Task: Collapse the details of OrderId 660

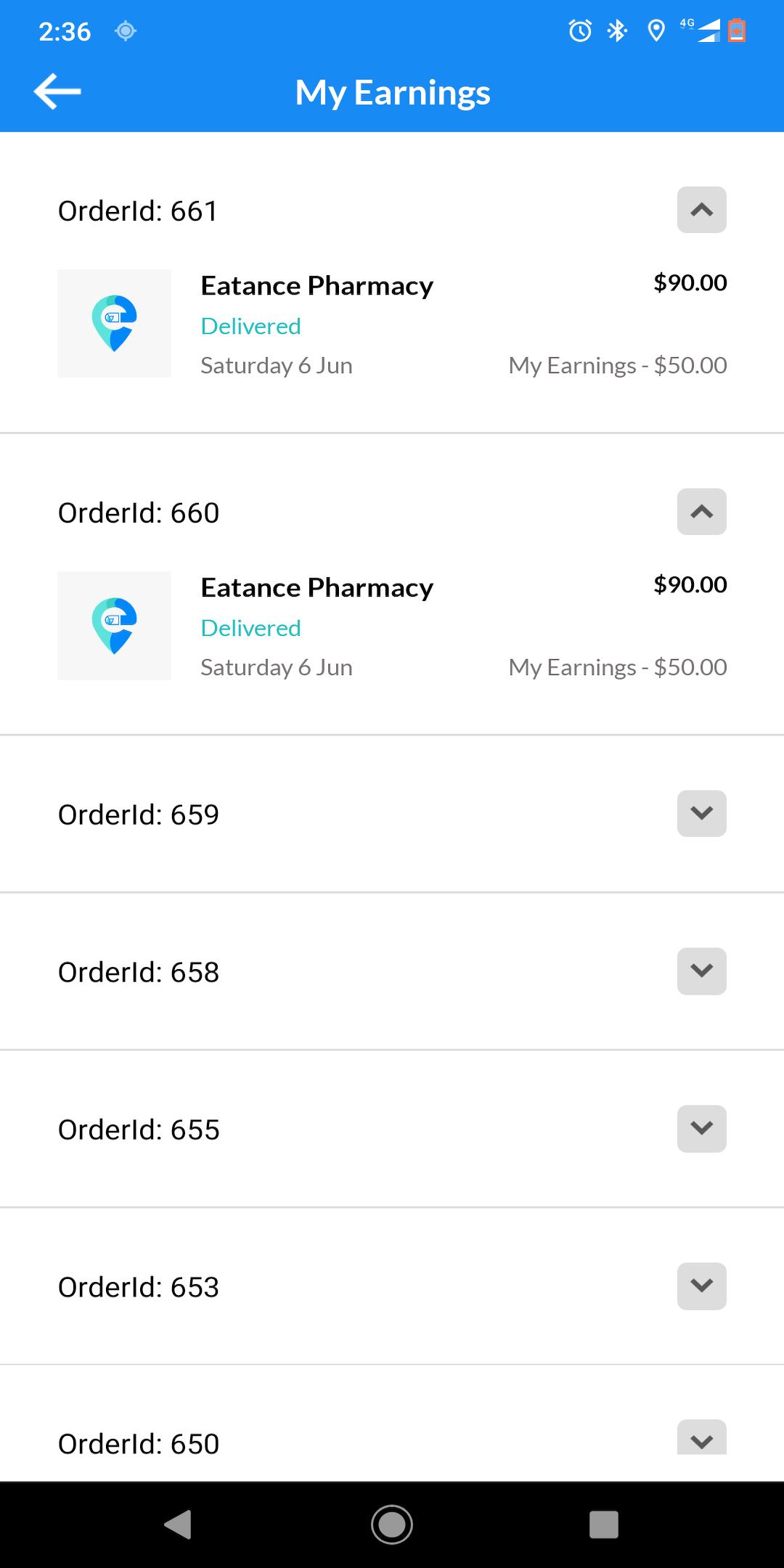Action: (701, 512)
